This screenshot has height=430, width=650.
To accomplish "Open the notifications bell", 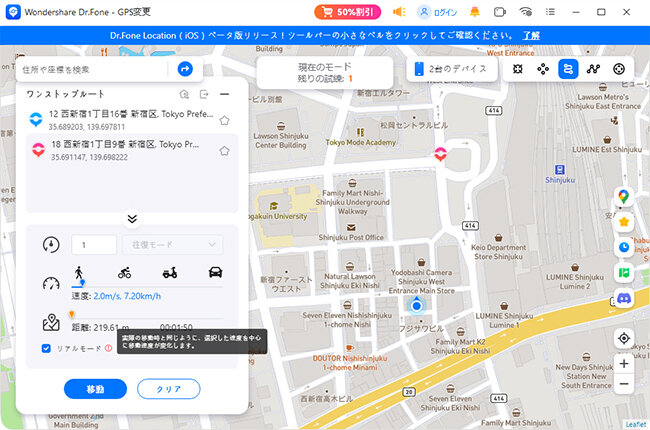I will click(473, 12).
